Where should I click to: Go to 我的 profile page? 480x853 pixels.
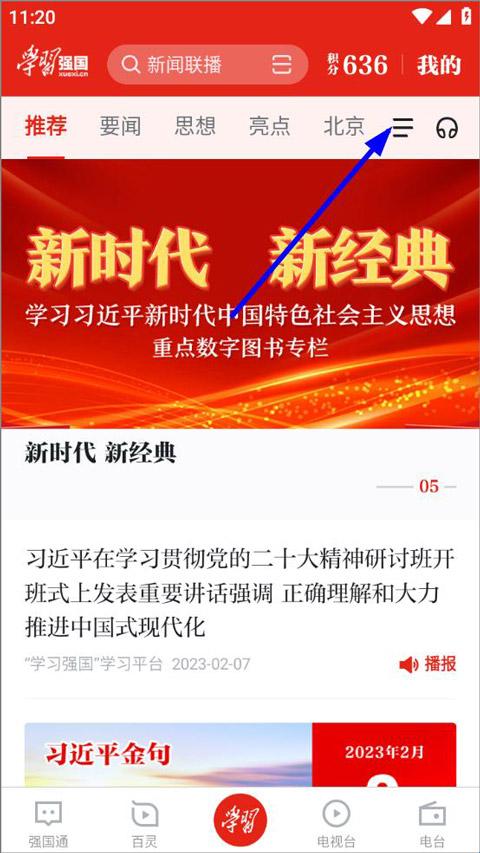[x=439, y=65]
